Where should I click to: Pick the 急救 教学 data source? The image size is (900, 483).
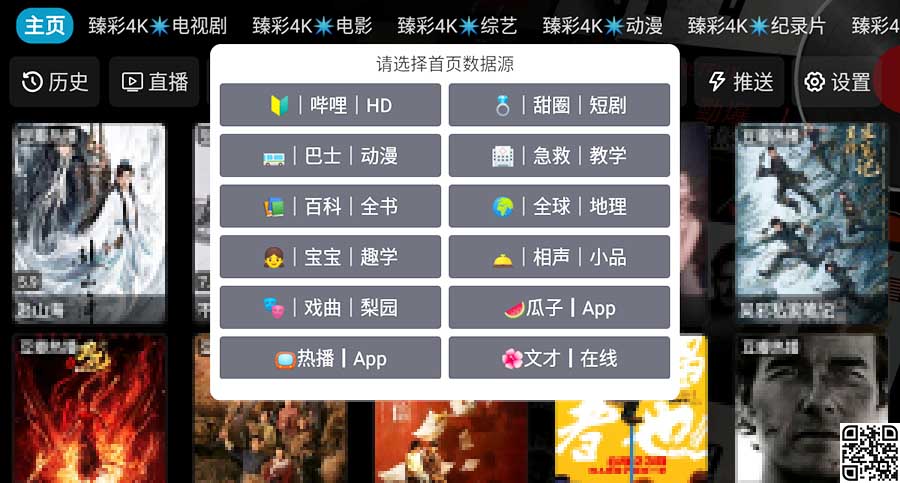coord(559,156)
